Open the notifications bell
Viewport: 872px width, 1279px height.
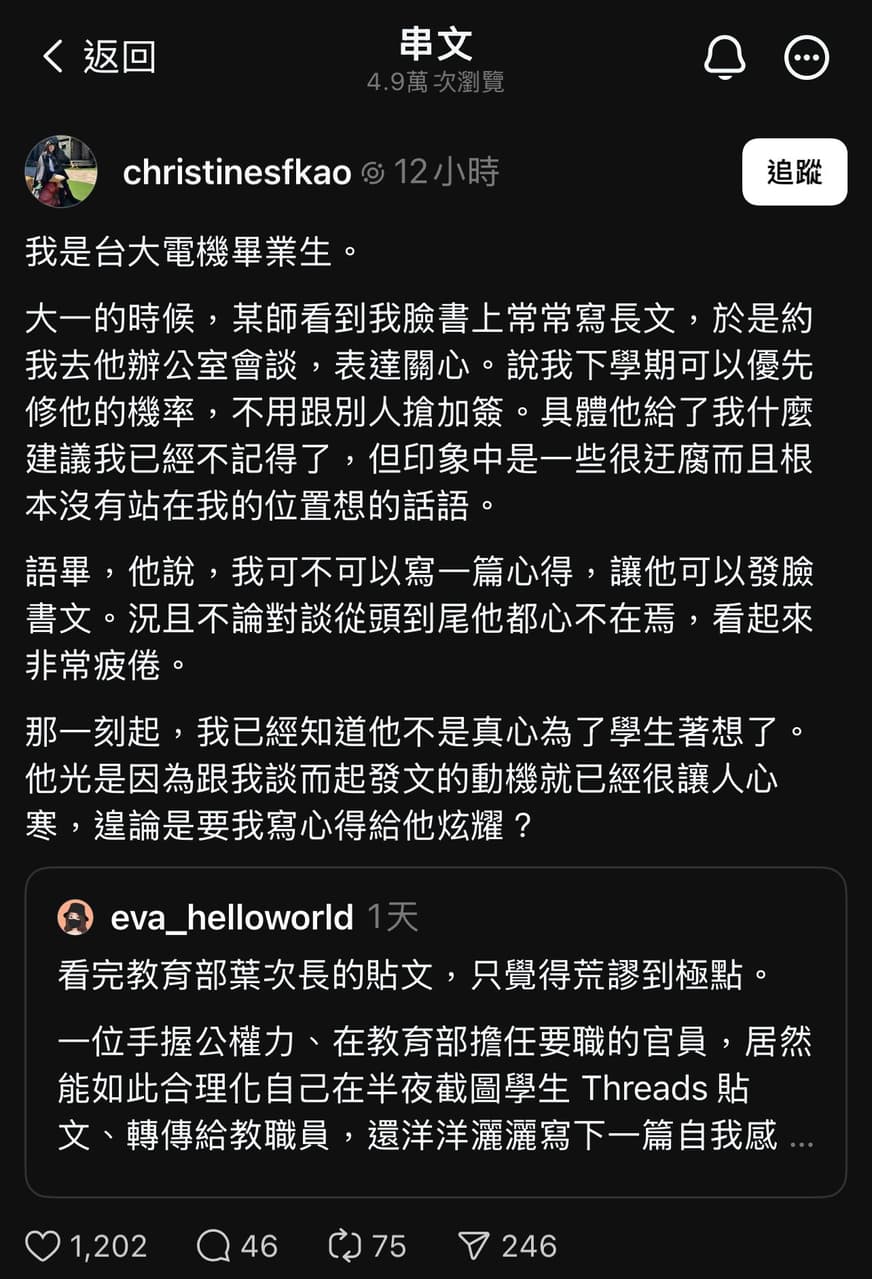coord(725,59)
